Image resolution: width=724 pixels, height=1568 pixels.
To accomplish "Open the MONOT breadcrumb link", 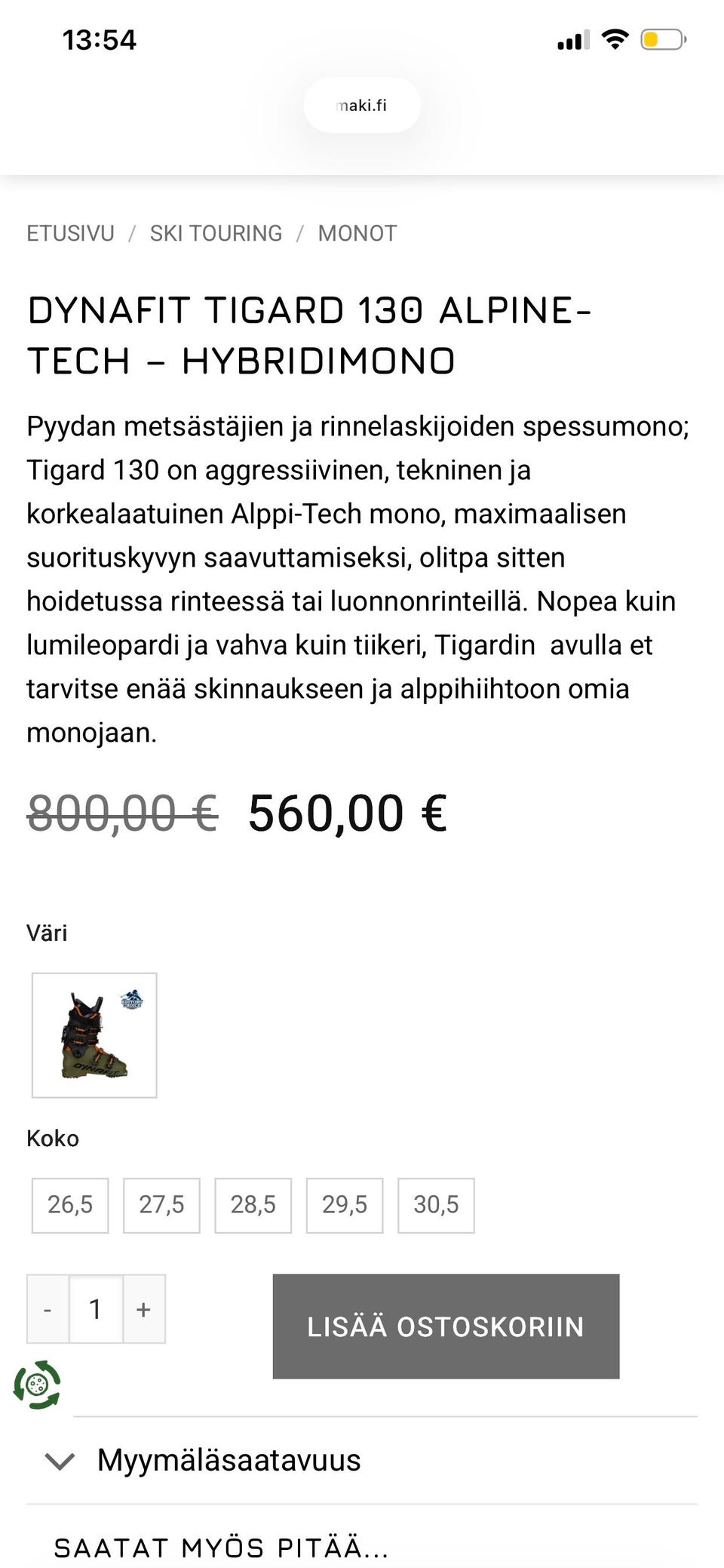I will pyautogui.click(x=357, y=233).
